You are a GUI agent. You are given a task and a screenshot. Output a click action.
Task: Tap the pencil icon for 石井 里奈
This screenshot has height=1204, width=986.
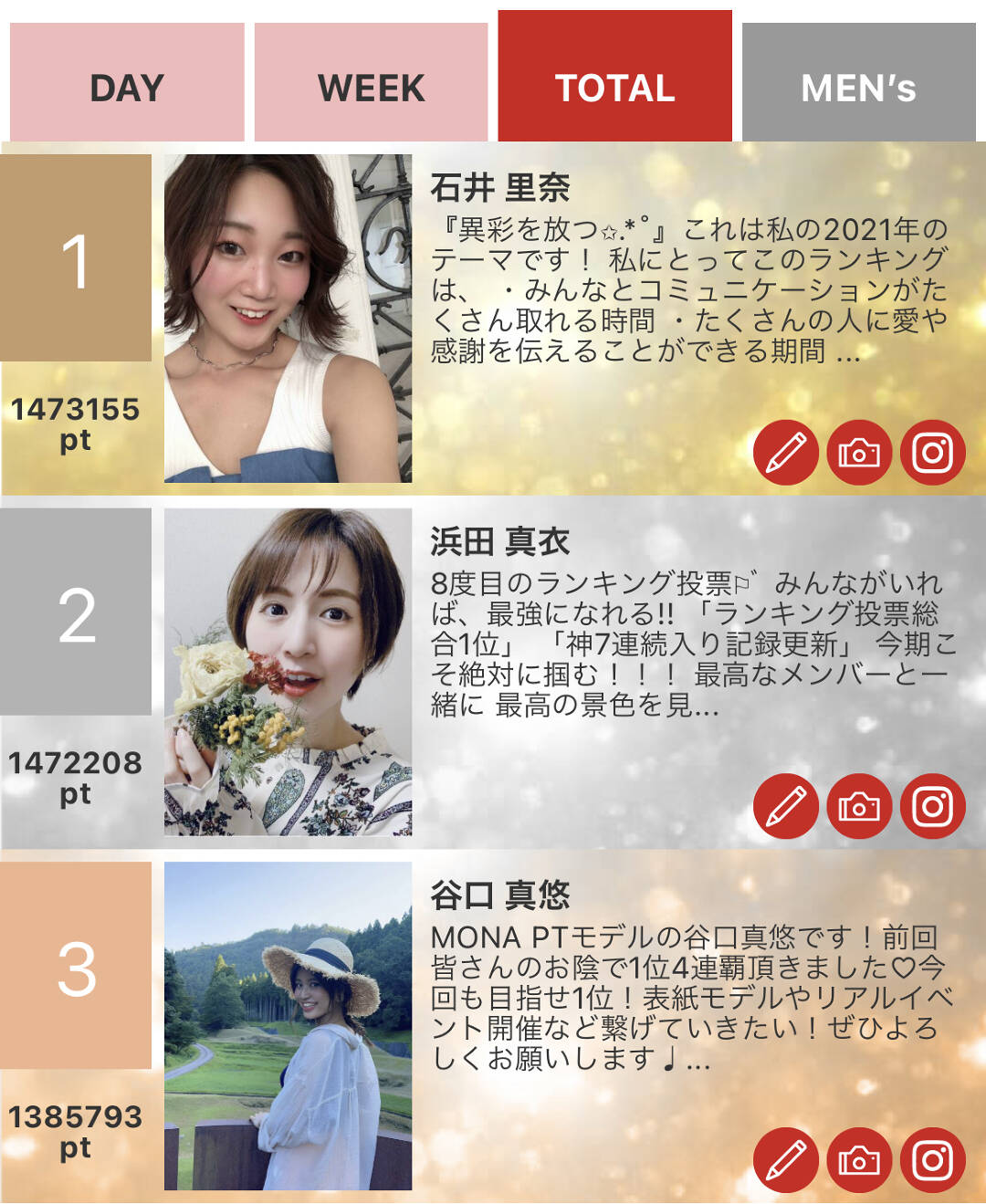coord(785,453)
